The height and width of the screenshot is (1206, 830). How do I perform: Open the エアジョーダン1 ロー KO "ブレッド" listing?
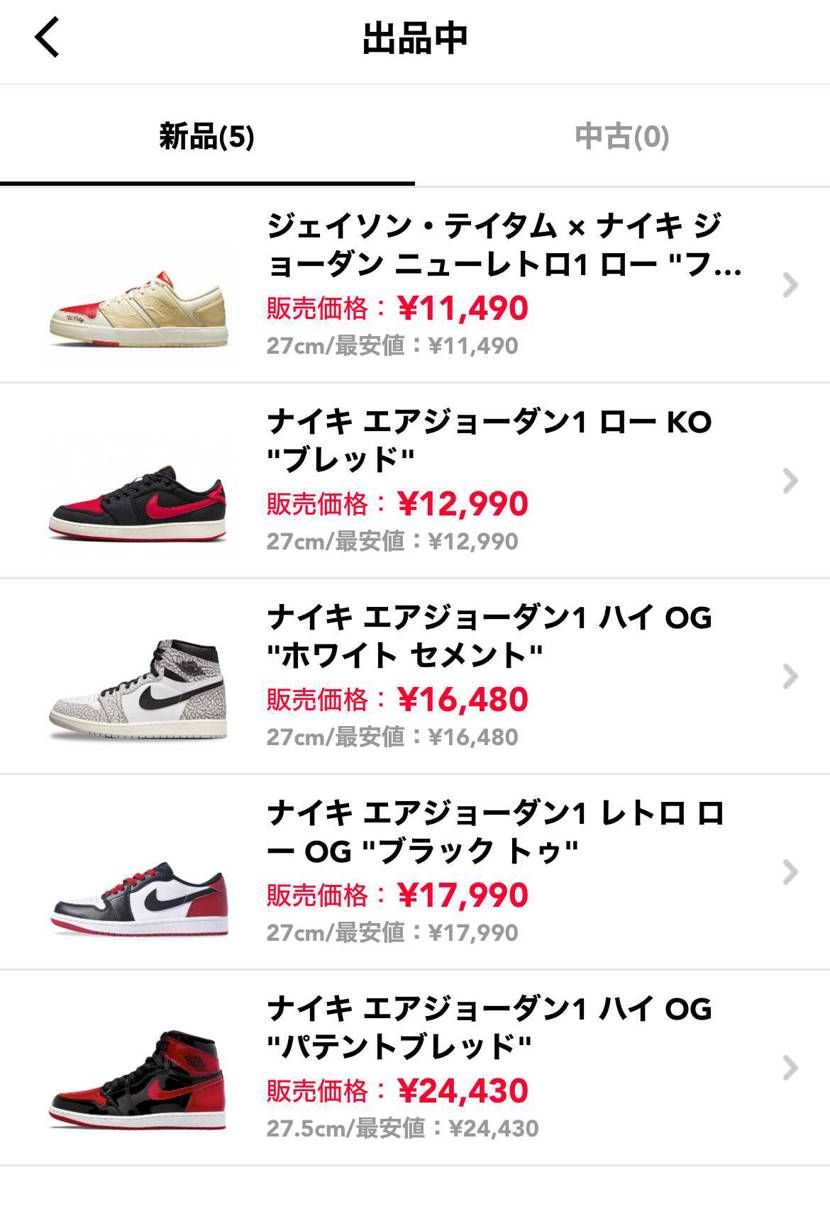click(x=415, y=480)
